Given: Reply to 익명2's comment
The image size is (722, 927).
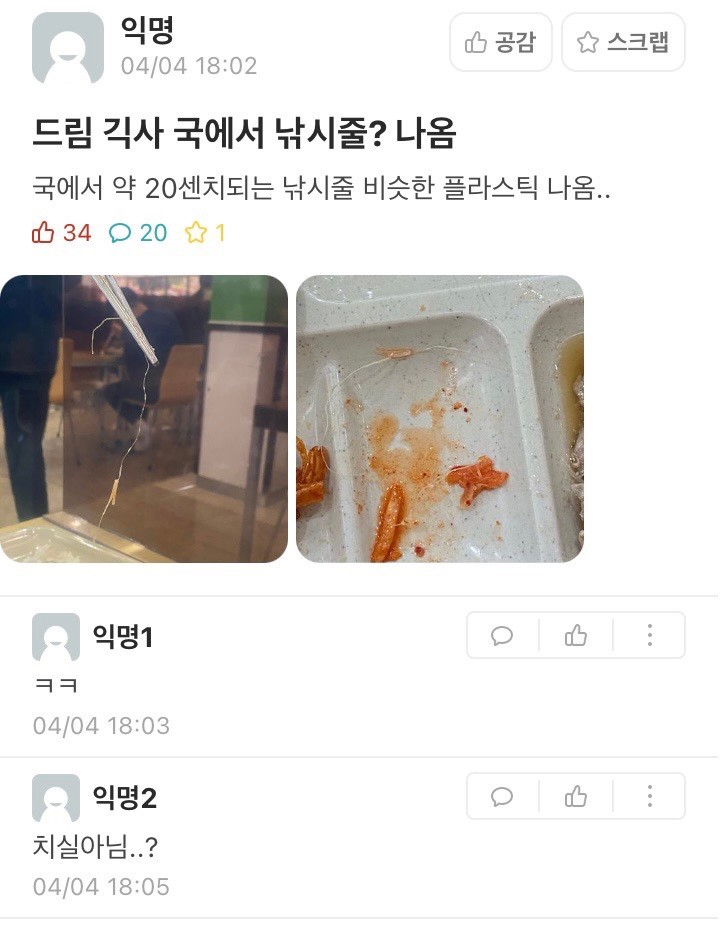Looking at the screenshot, I should [502, 796].
